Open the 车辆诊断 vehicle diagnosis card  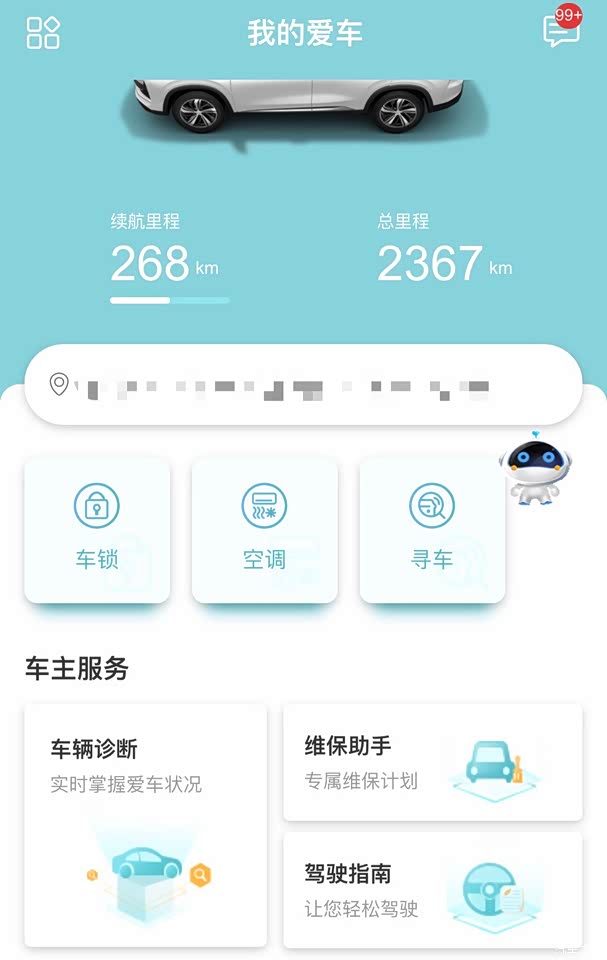(146, 824)
